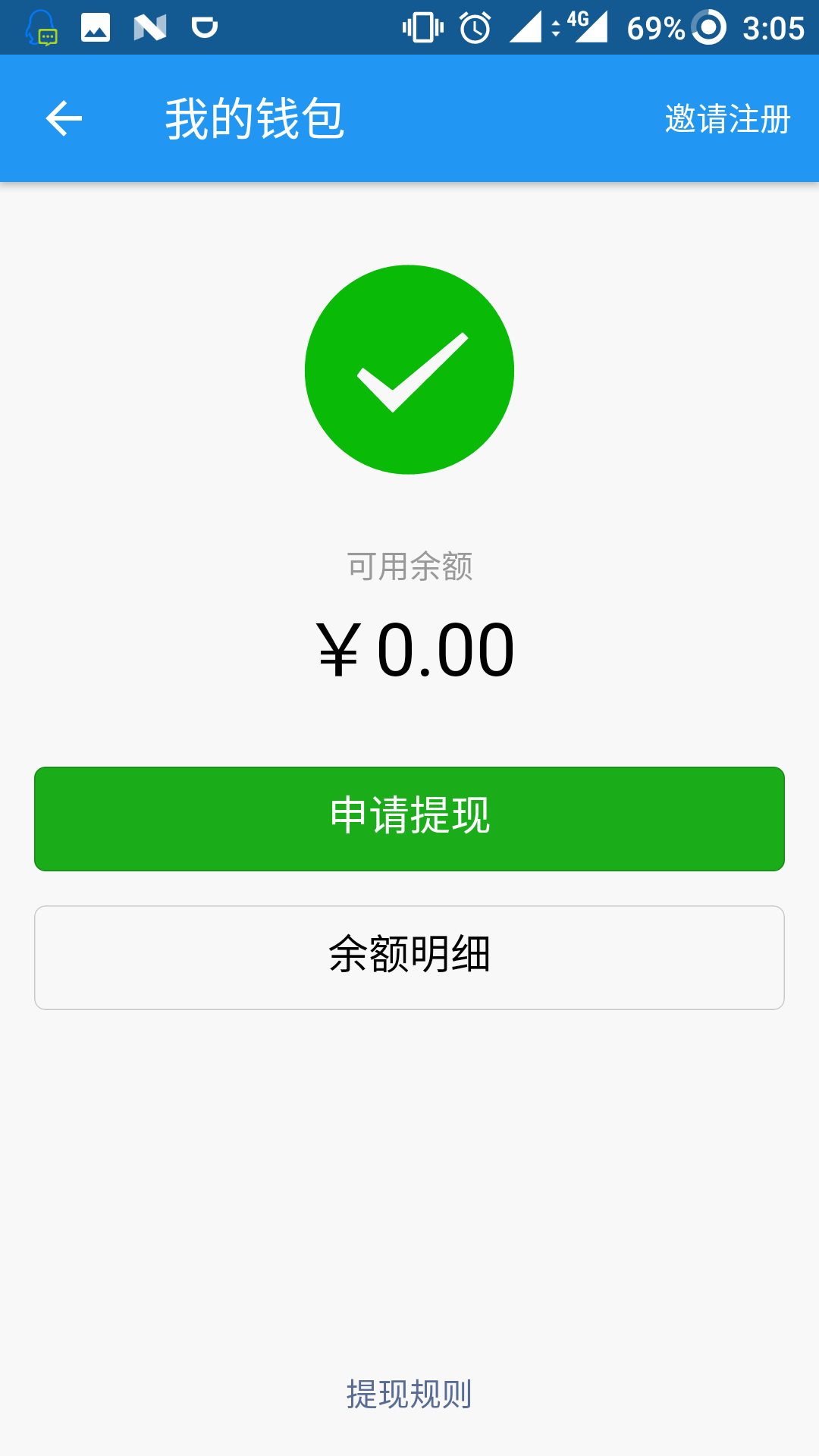Image resolution: width=819 pixels, height=1456 pixels.
Task: Tap the shield notification icon
Action: coord(206,27)
